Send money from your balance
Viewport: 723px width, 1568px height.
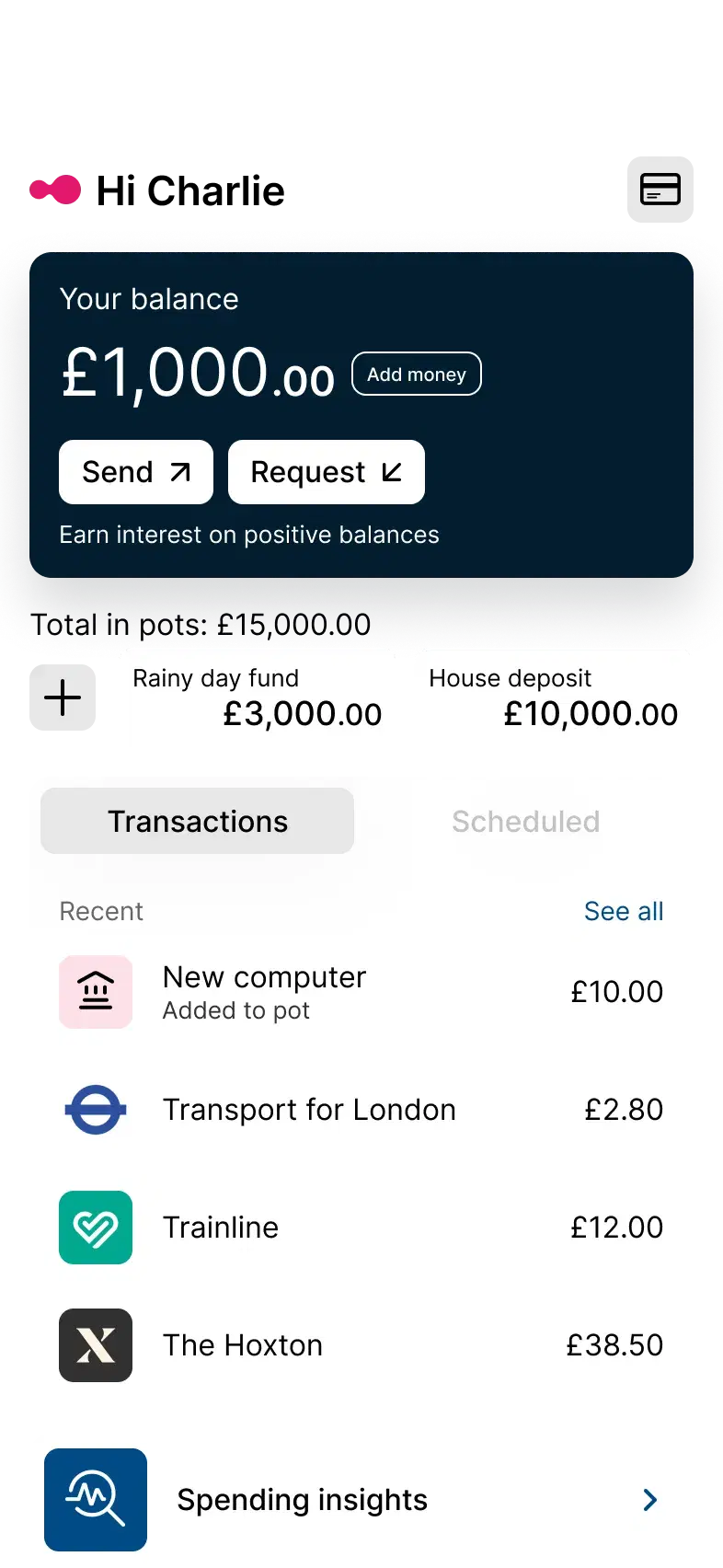[x=136, y=472]
